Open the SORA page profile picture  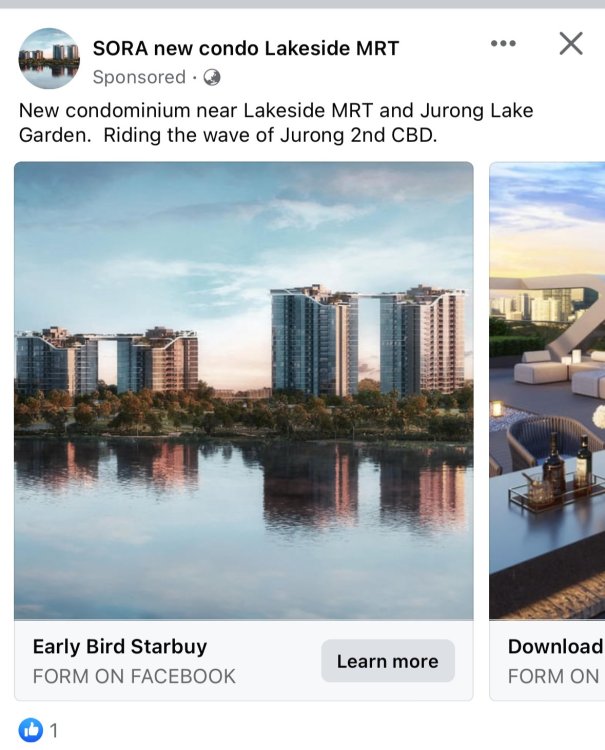[48, 59]
